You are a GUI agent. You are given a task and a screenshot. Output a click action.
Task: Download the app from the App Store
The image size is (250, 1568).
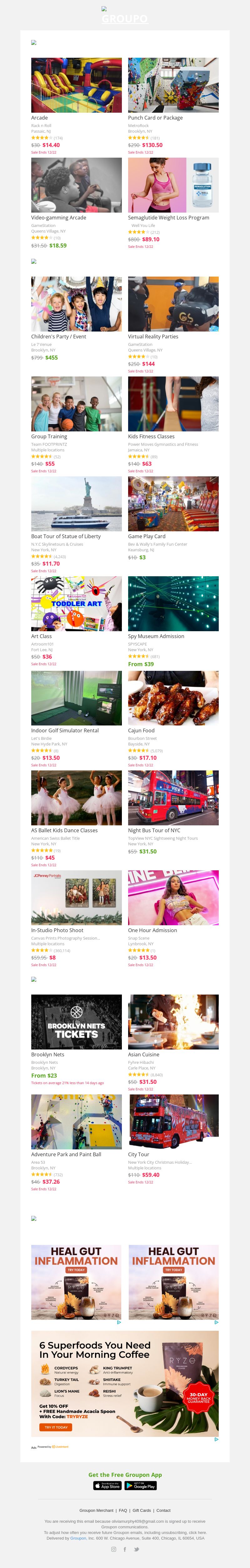pyautogui.click(x=108, y=1486)
